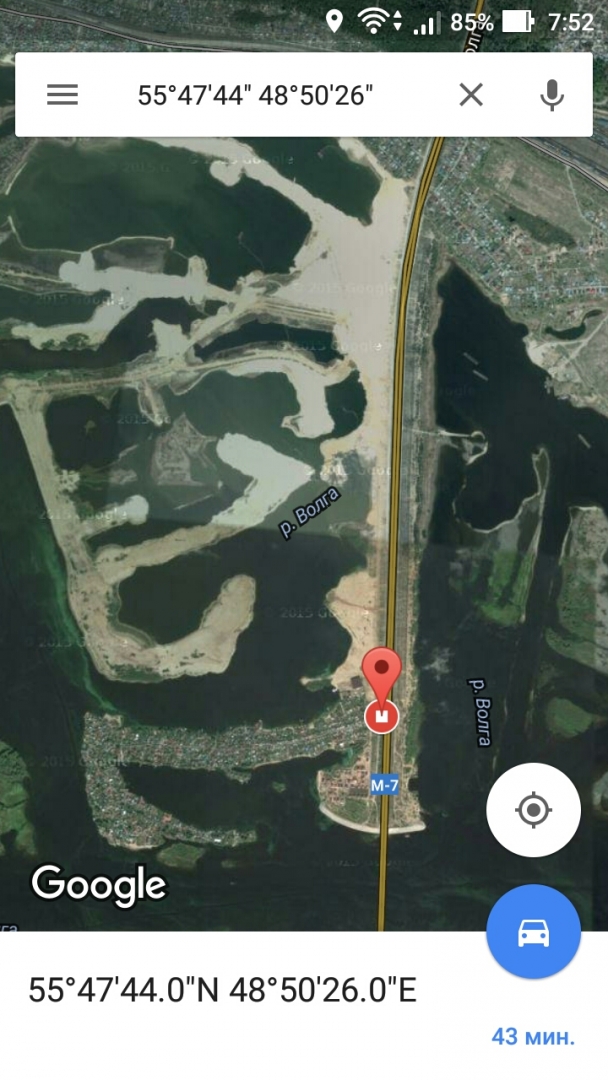Edit the coordinates search field

point(255,95)
